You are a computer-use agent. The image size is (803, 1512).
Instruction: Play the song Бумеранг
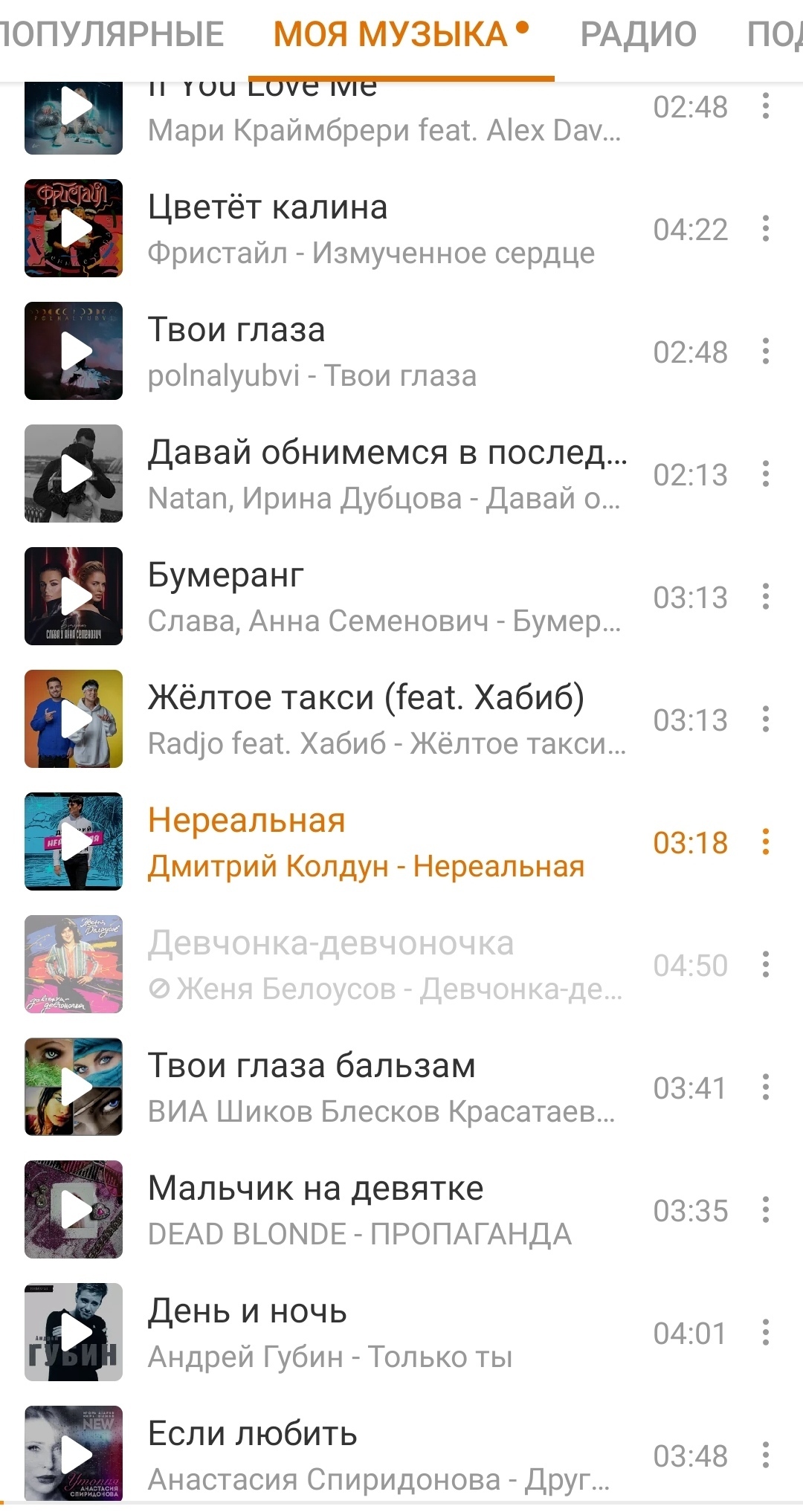point(74,596)
